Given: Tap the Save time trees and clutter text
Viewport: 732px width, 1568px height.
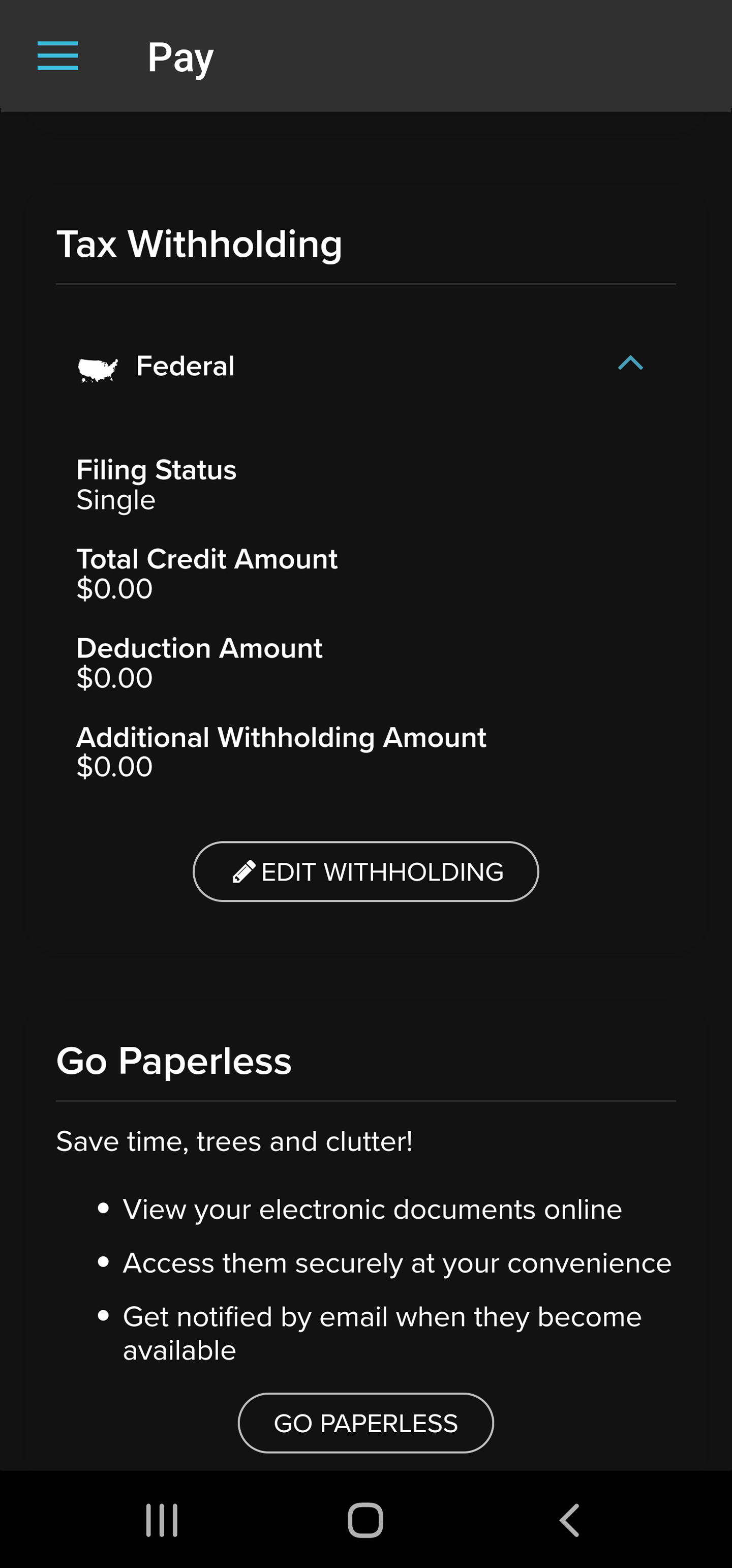Looking at the screenshot, I should [x=234, y=1142].
